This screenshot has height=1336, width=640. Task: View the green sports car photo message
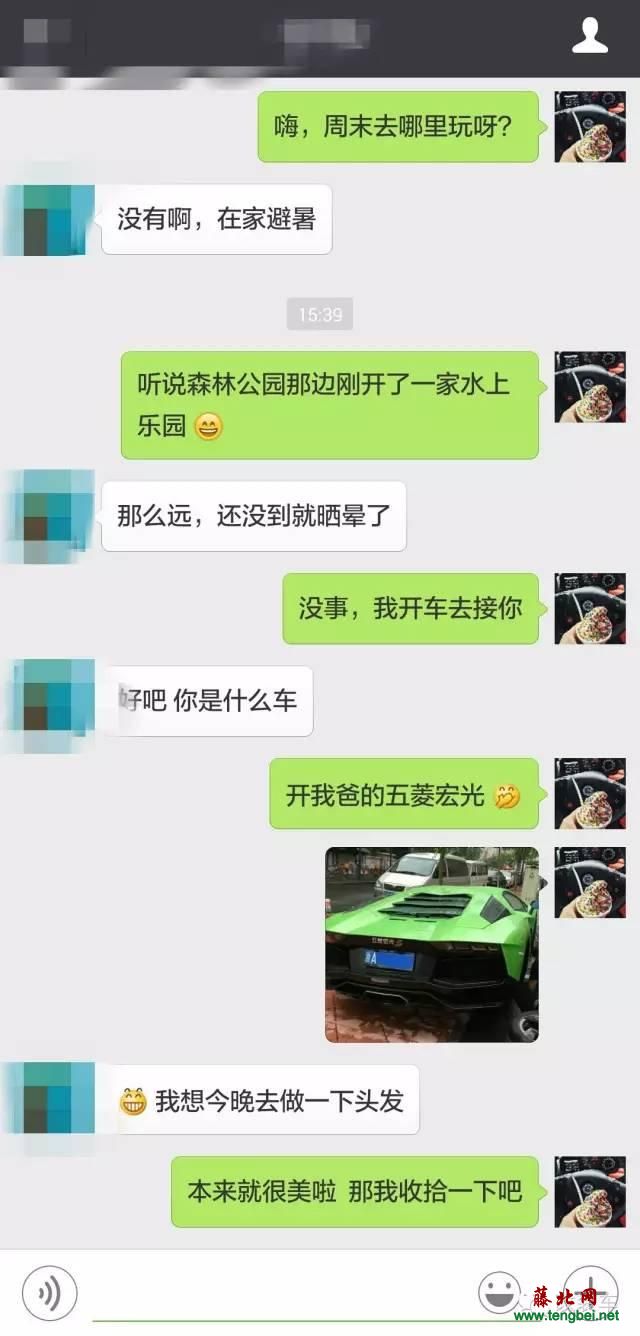point(432,945)
